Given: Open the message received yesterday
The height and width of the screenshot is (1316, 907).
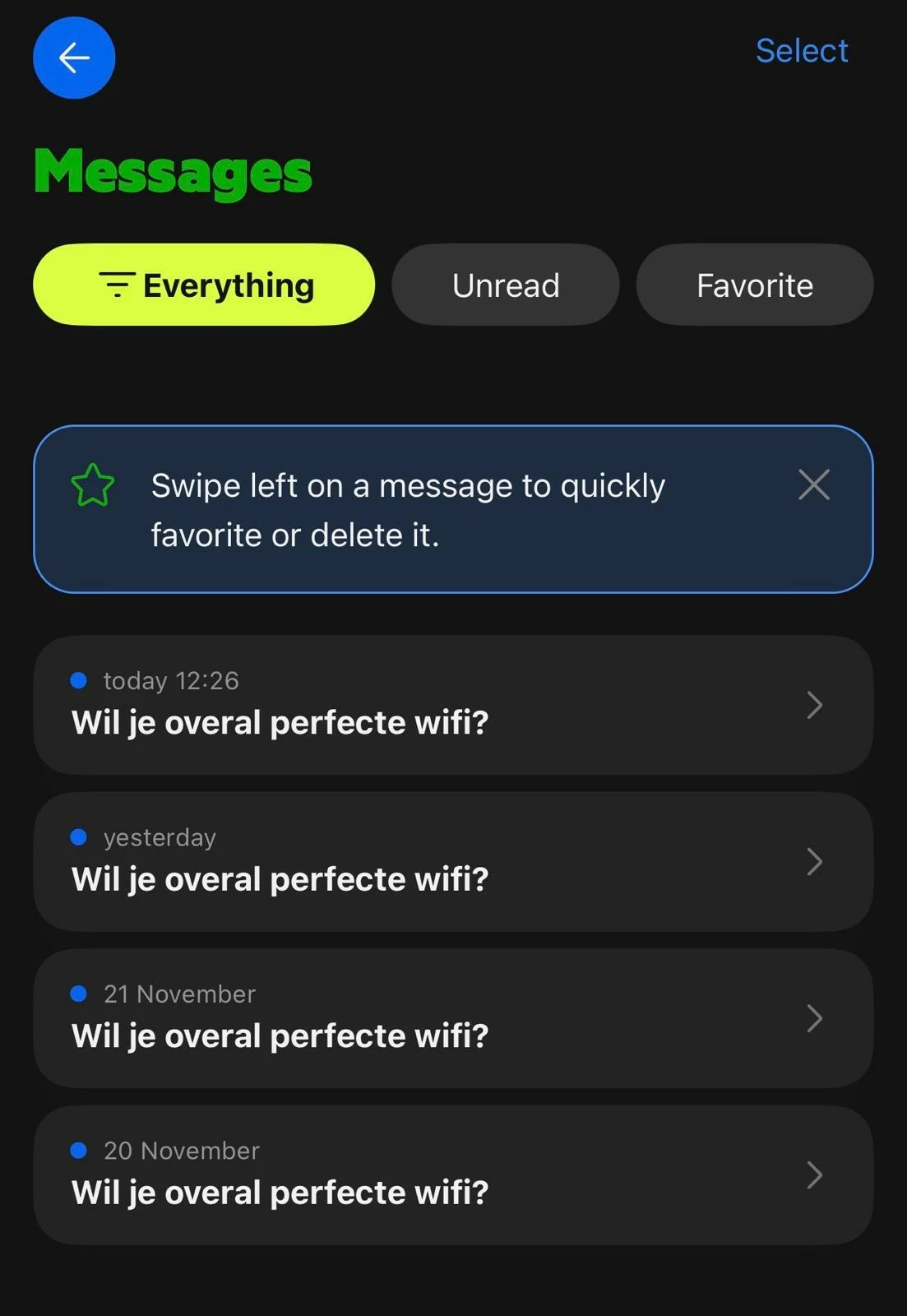Looking at the screenshot, I should coord(452,861).
